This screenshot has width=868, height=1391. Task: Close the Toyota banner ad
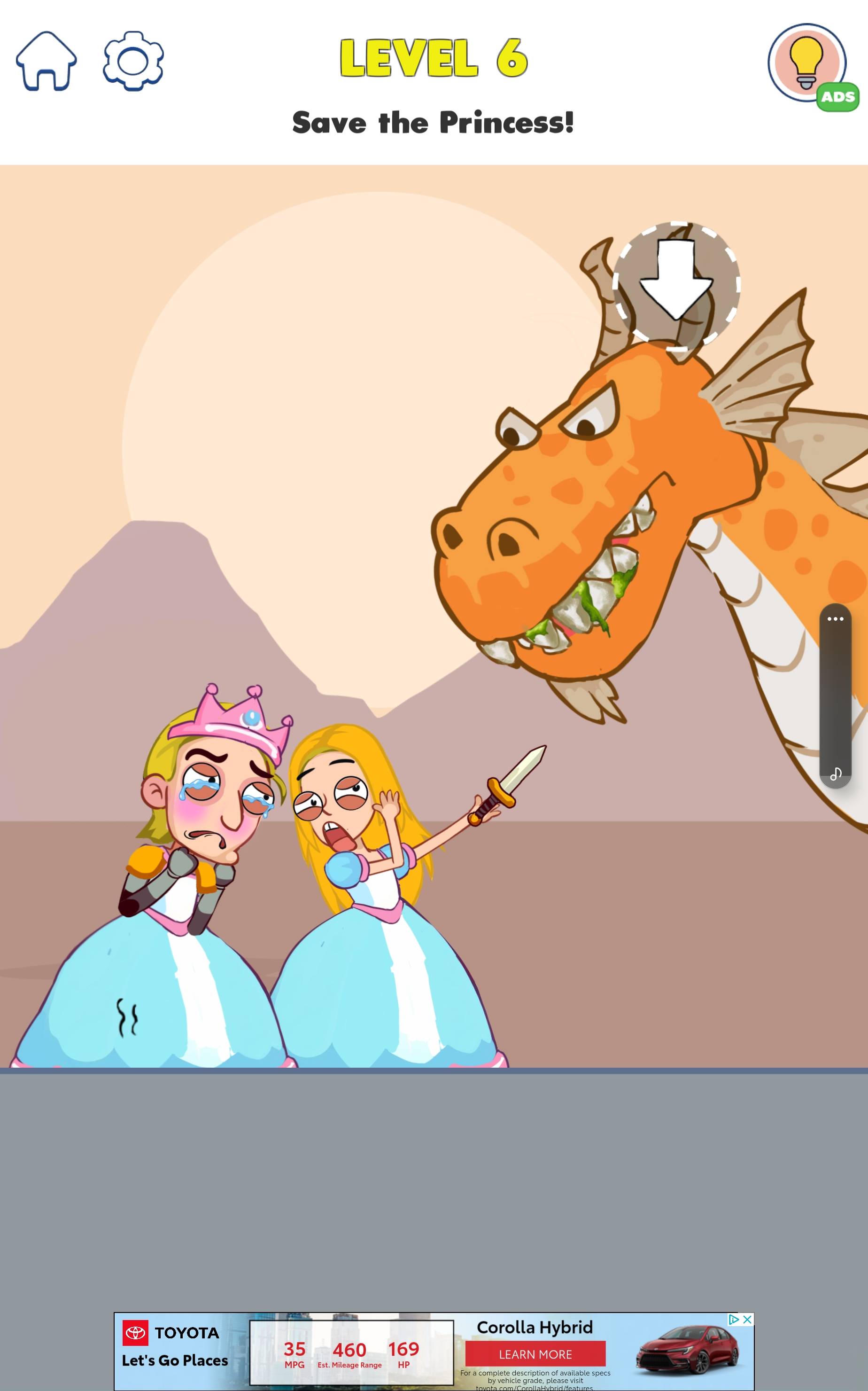tap(747, 1319)
